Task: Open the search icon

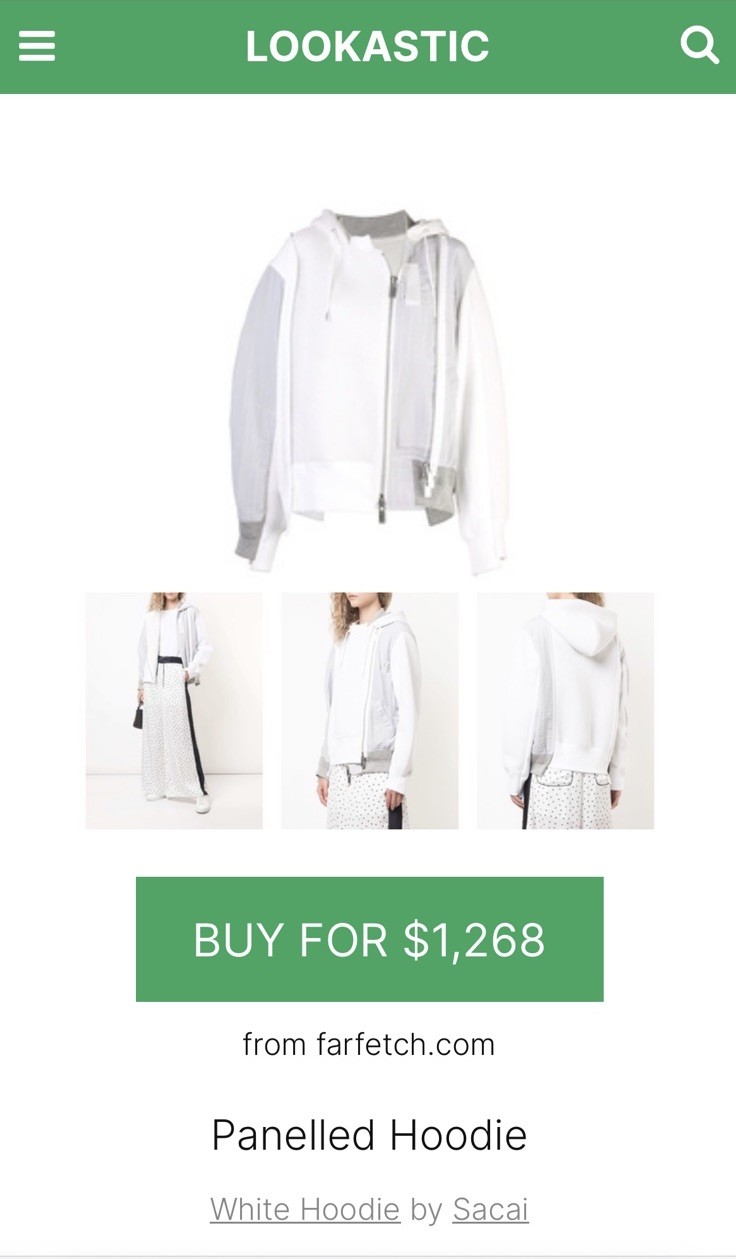Action: click(x=699, y=46)
